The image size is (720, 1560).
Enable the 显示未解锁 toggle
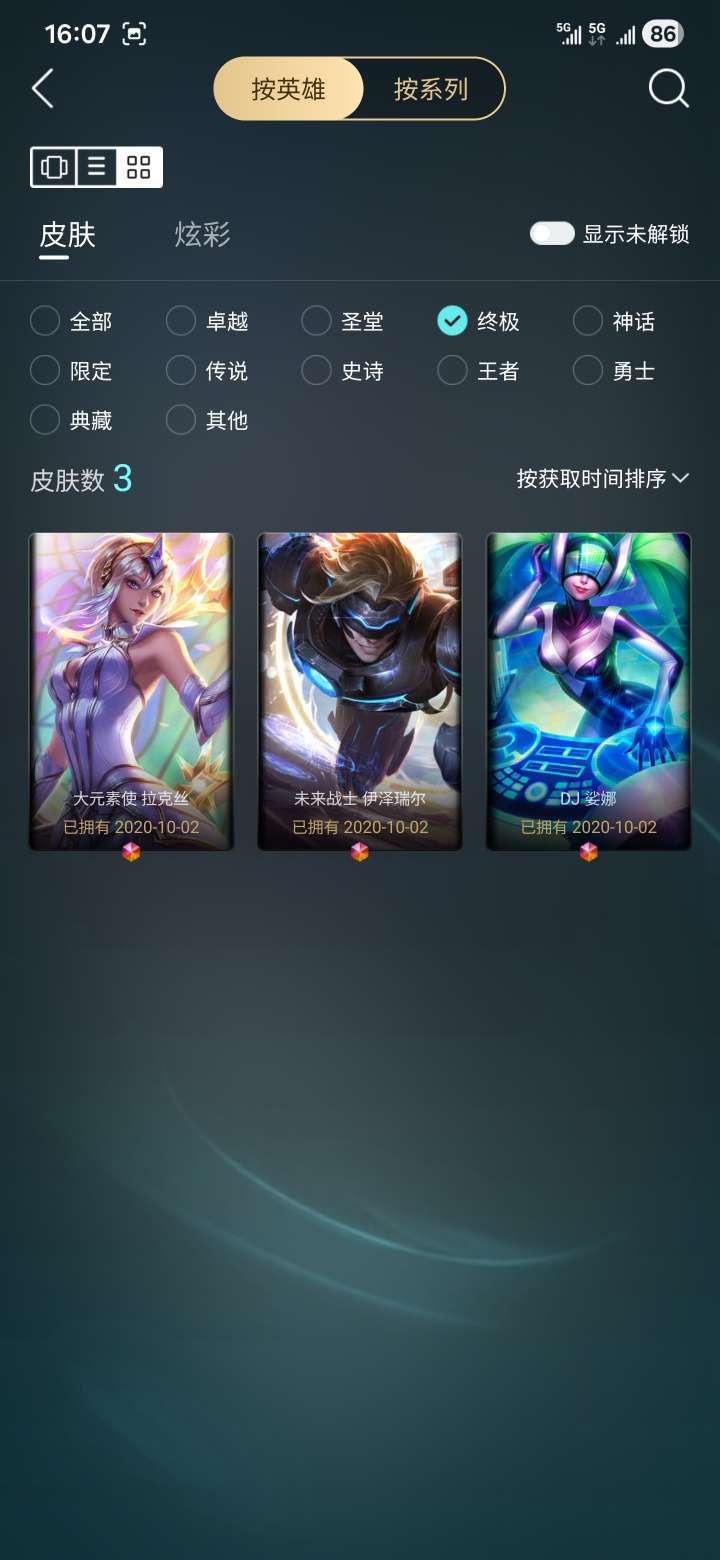tap(552, 233)
